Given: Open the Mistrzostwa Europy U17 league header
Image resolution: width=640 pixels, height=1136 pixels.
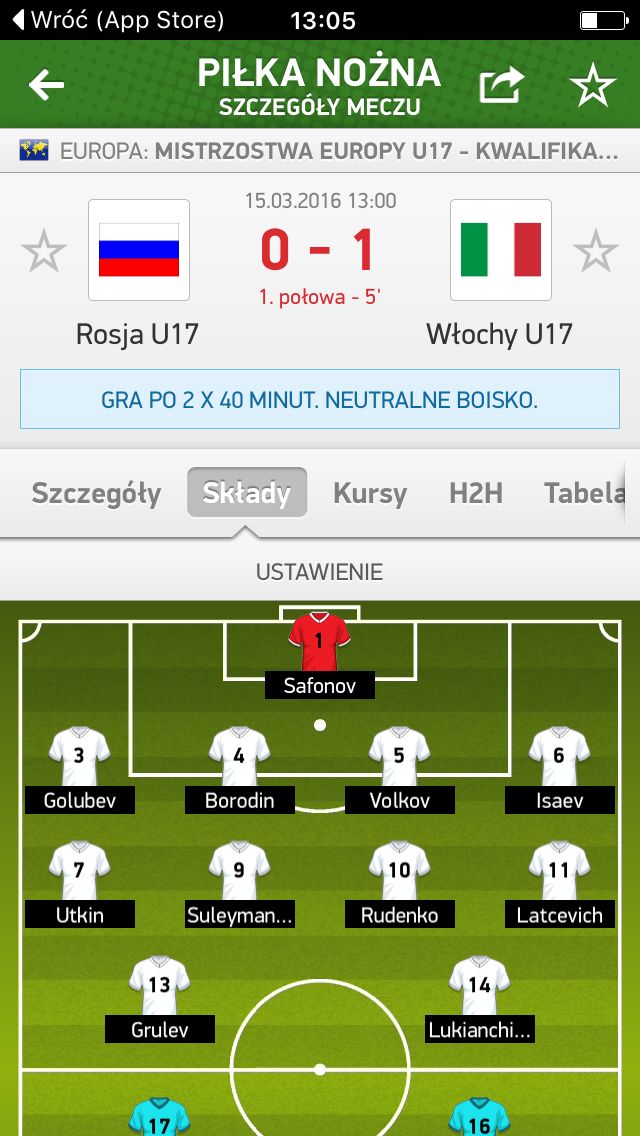Looking at the screenshot, I should (320, 151).
